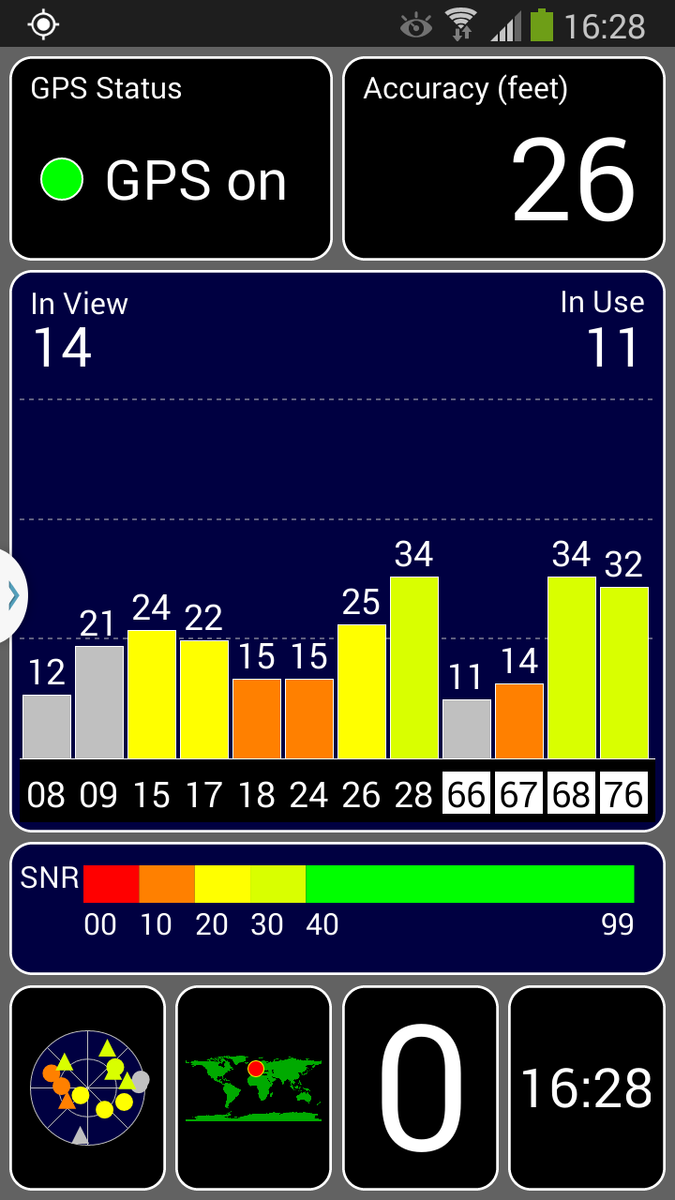675x1200 pixels.
Task: Open the time tile showing 16:28
Action: 586,1087
